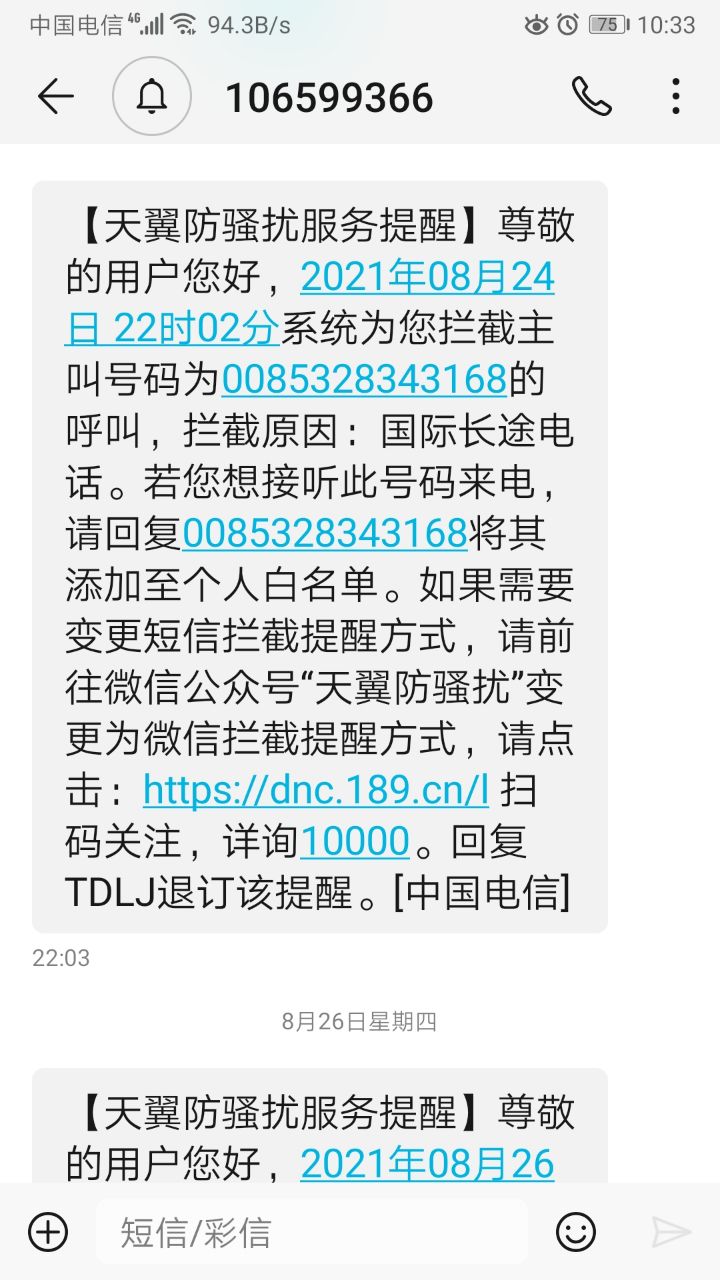Open the notification bell for this sender
This screenshot has height=1280, width=720.
click(x=151, y=96)
